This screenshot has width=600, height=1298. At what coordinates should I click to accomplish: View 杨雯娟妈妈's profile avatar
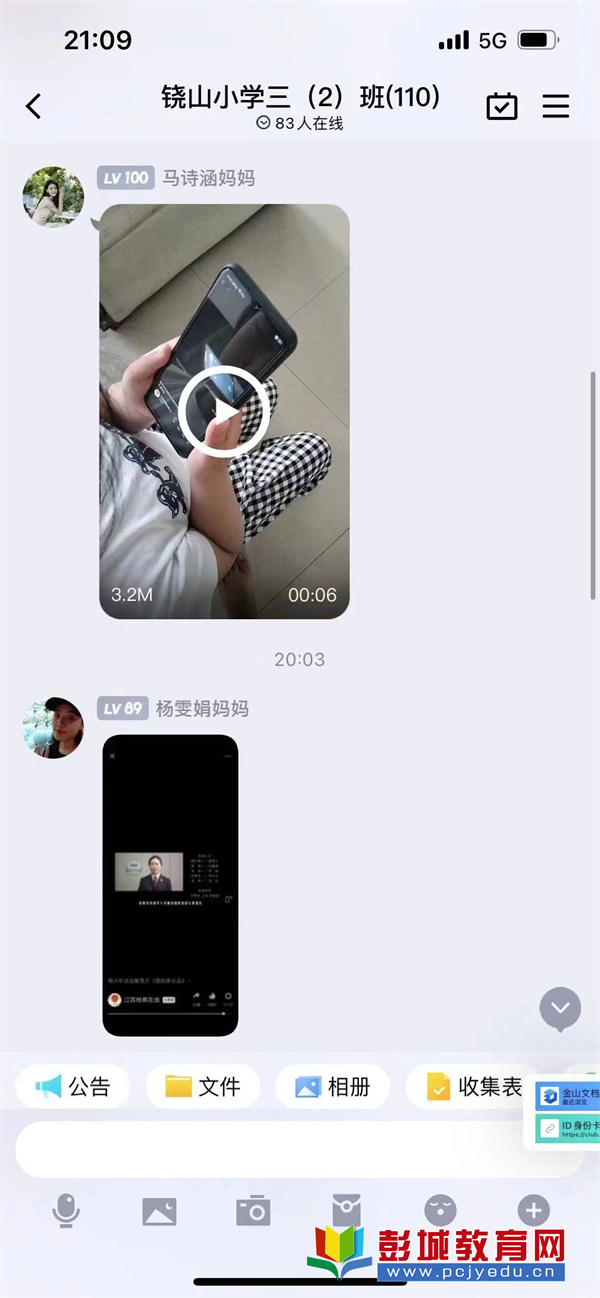53,728
